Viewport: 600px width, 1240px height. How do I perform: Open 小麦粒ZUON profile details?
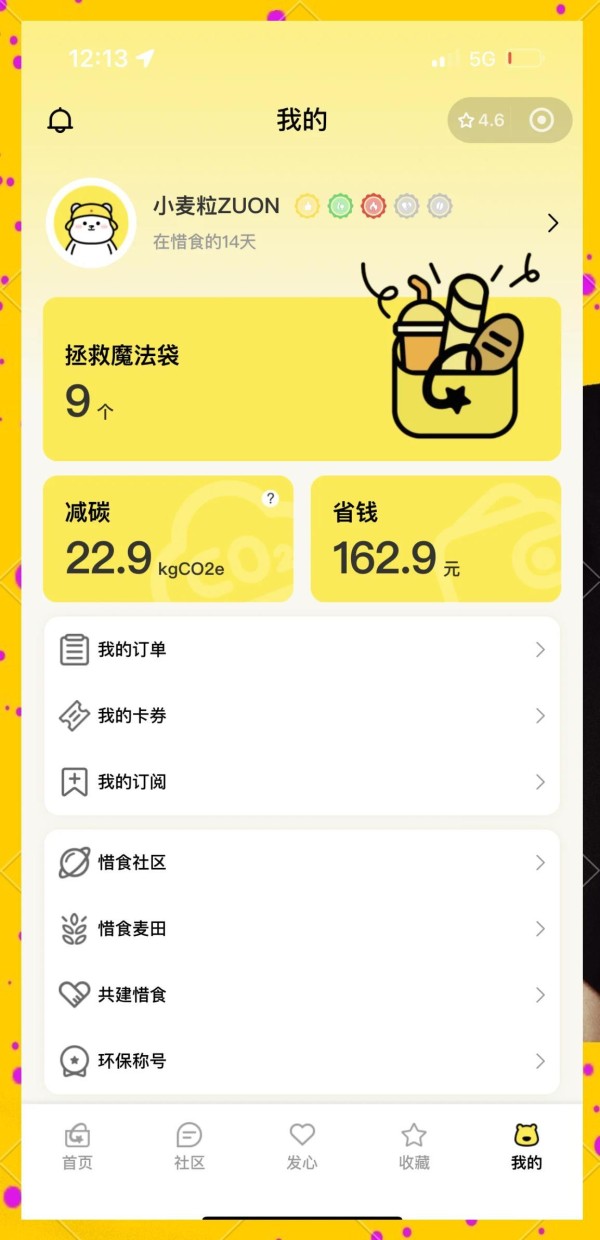click(552, 224)
